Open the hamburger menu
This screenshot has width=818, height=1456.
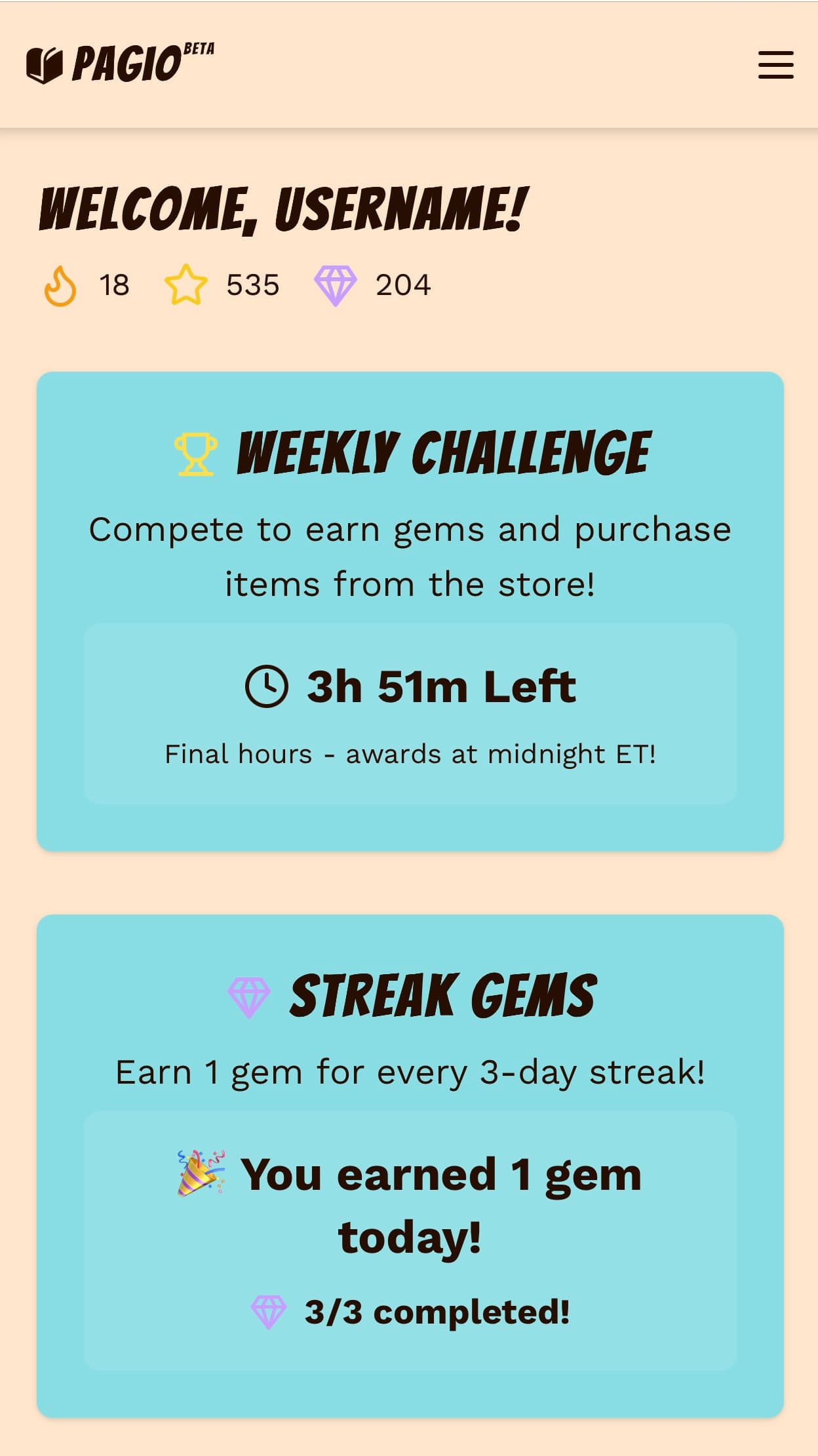click(x=775, y=65)
